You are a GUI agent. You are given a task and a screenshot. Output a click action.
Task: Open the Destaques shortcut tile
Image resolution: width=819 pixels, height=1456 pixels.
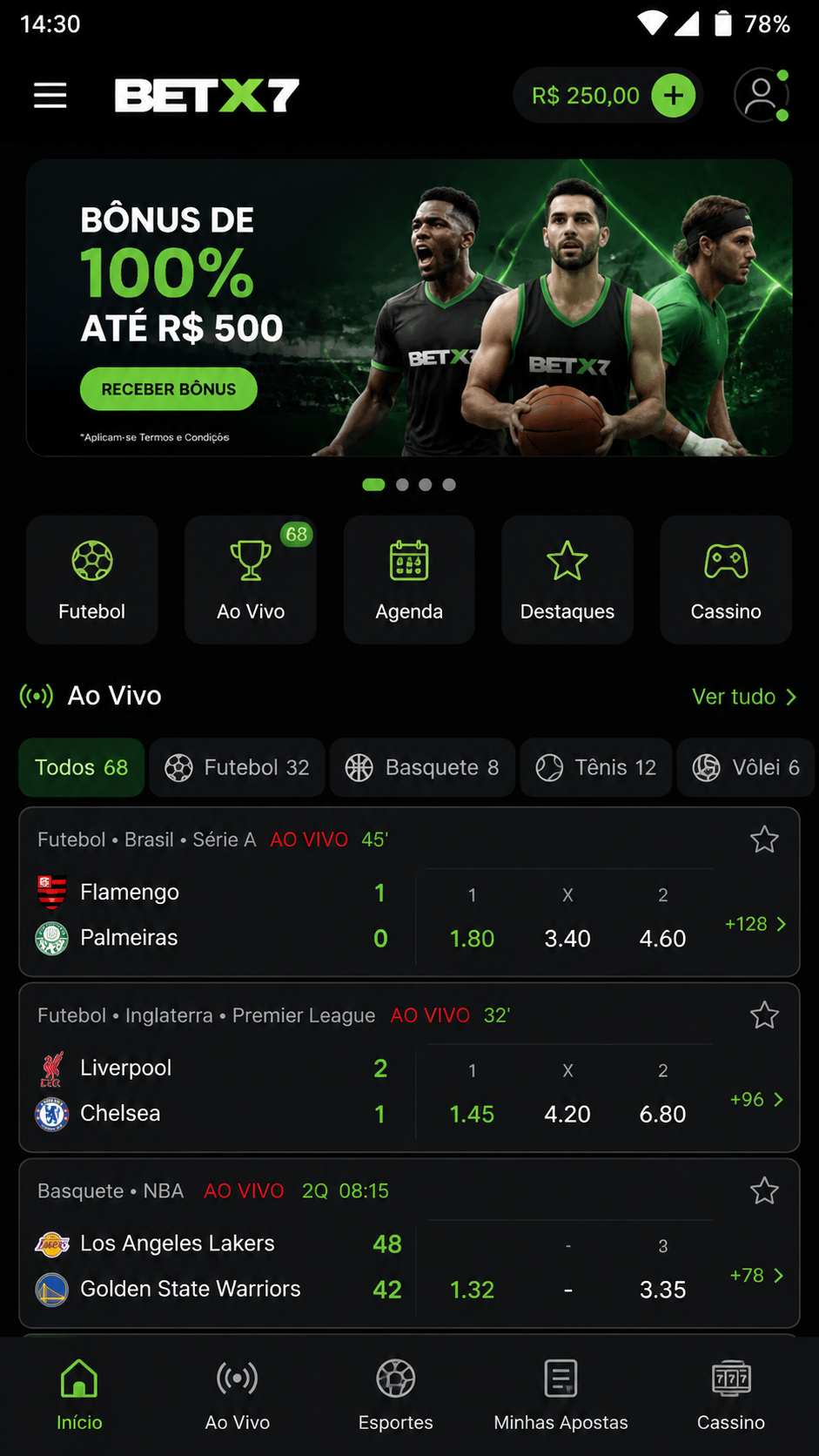[x=567, y=580]
